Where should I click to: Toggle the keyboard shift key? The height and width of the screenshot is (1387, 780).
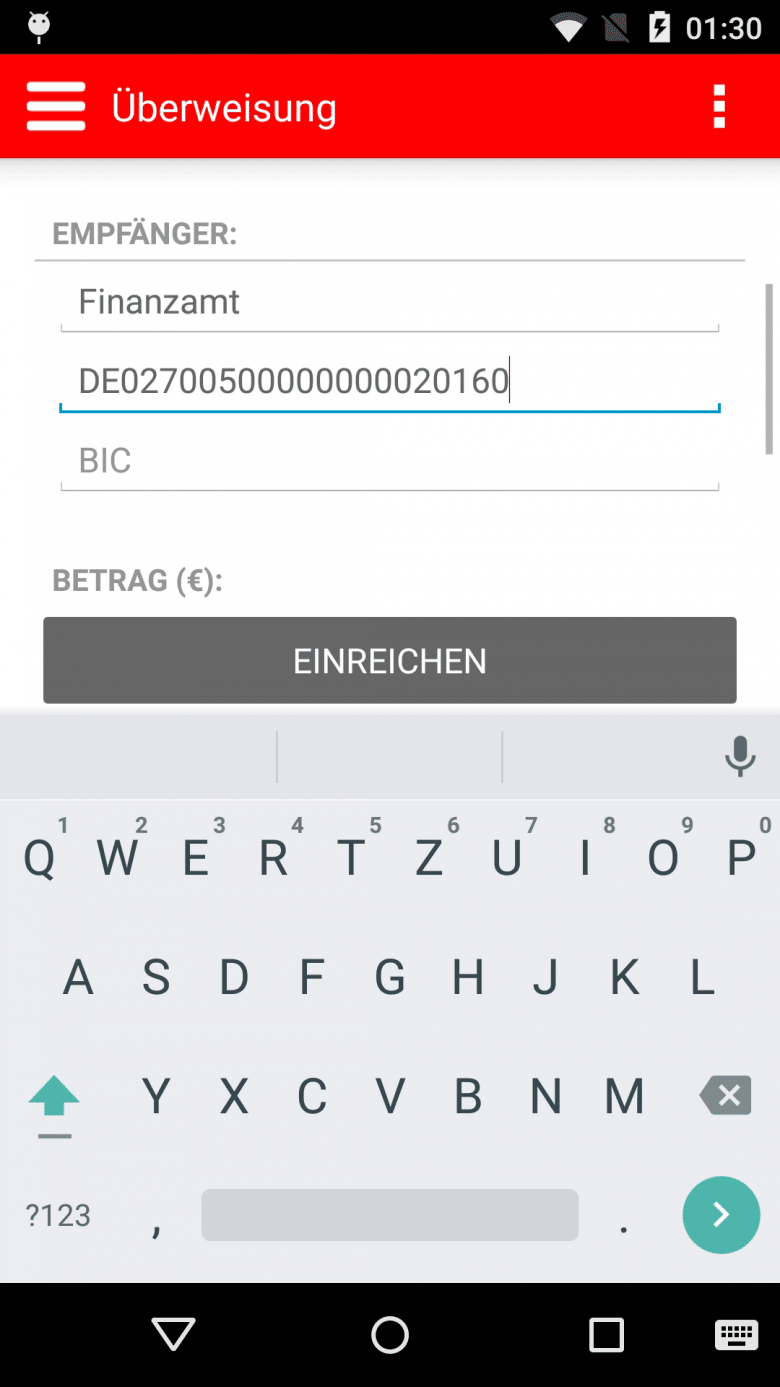point(54,1101)
